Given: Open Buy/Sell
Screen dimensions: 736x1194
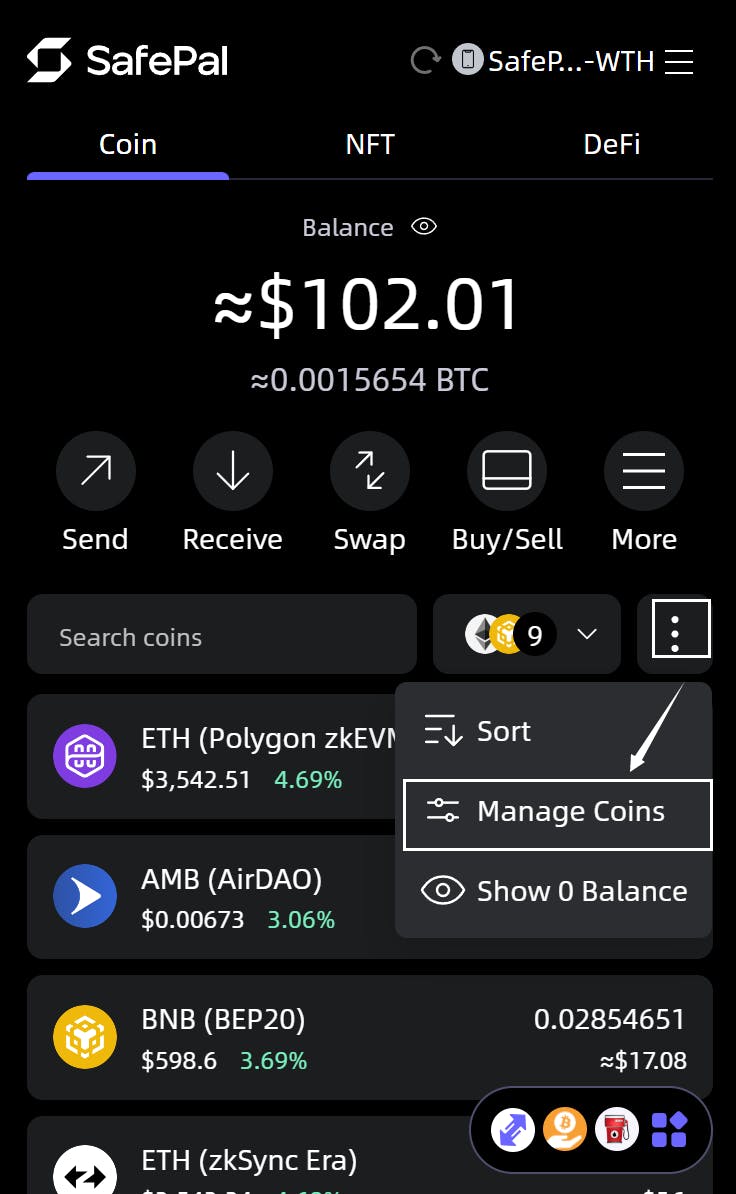Looking at the screenshot, I should [507, 471].
